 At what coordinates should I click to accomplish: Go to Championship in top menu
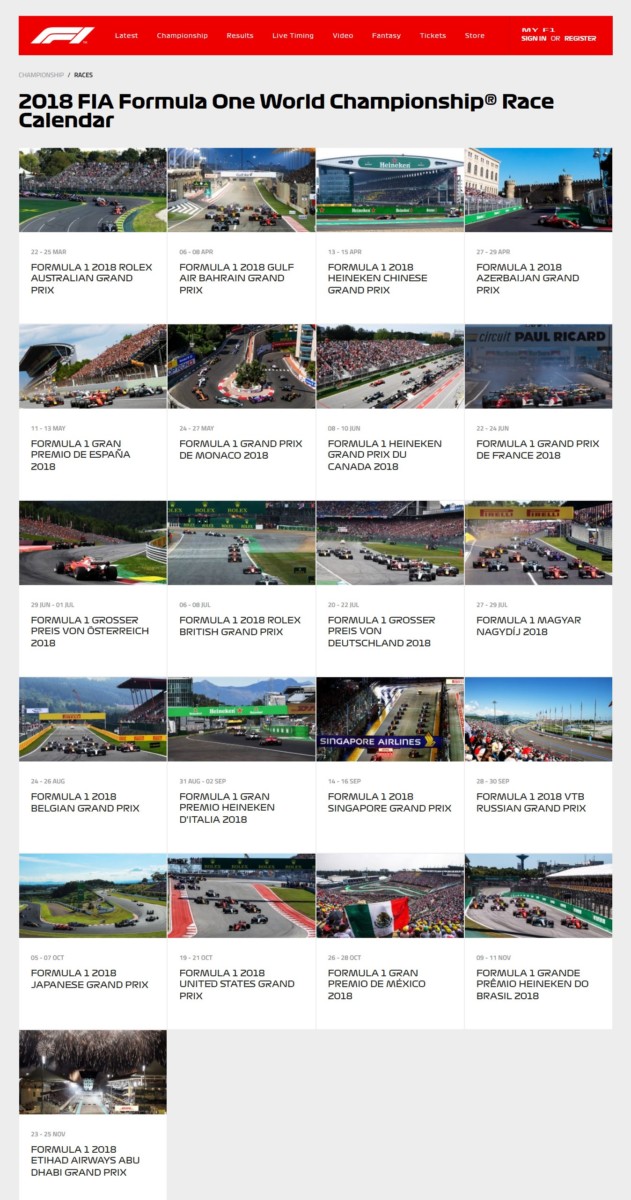pos(182,36)
